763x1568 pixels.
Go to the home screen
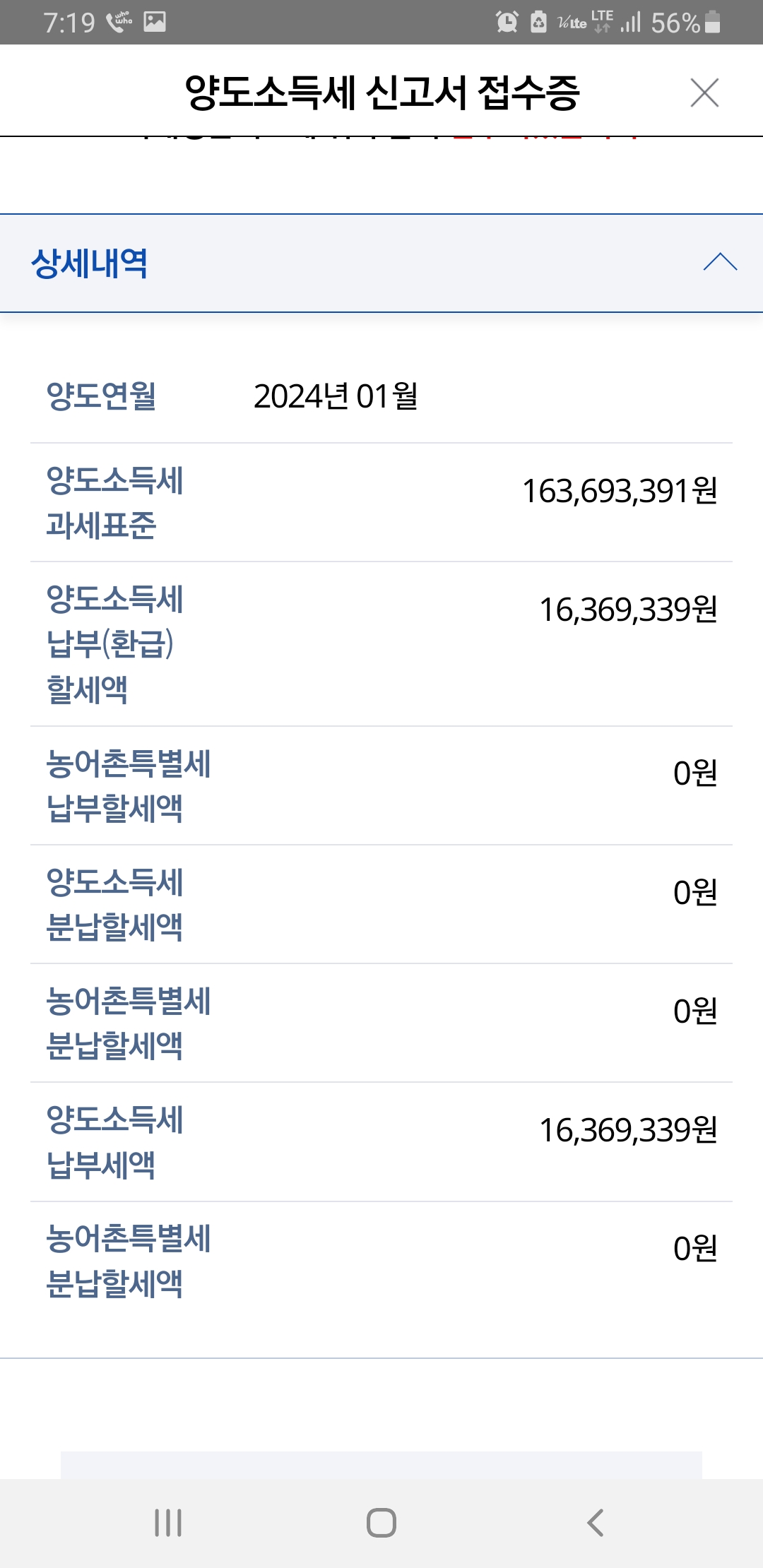(381, 1523)
